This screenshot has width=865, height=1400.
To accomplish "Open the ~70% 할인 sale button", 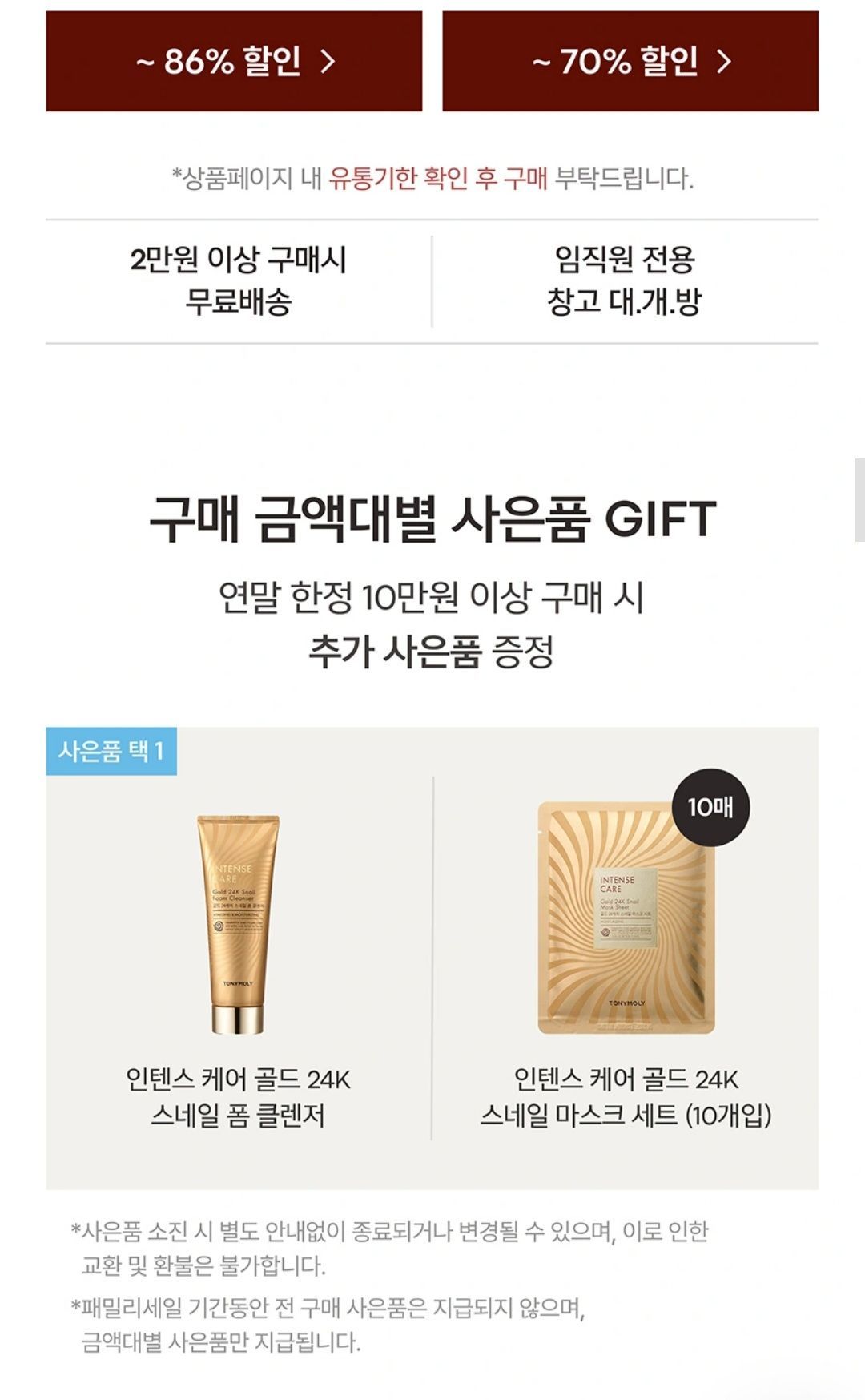I will pos(630,61).
